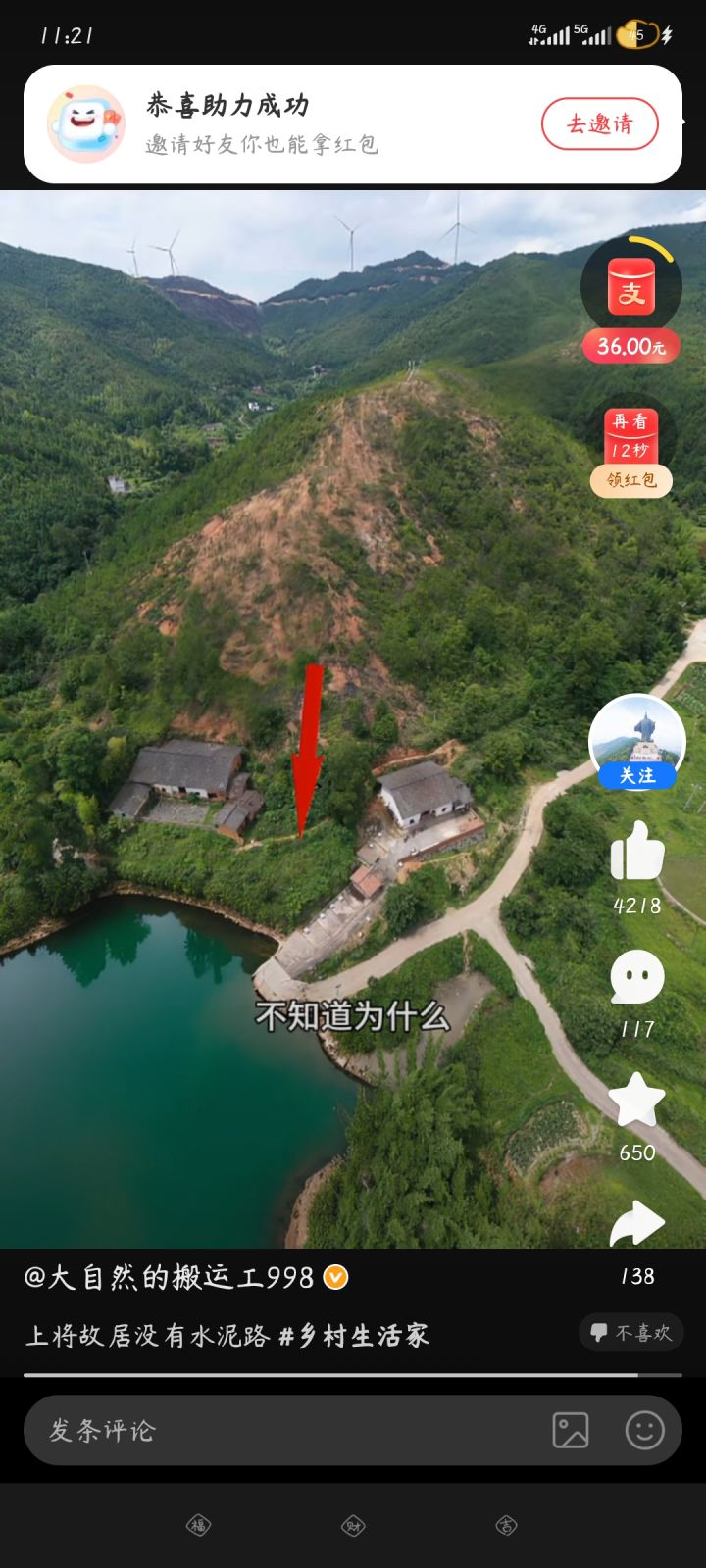Seek on the video progress bar
This screenshot has width=706, height=1568.
tap(353, 1375)
